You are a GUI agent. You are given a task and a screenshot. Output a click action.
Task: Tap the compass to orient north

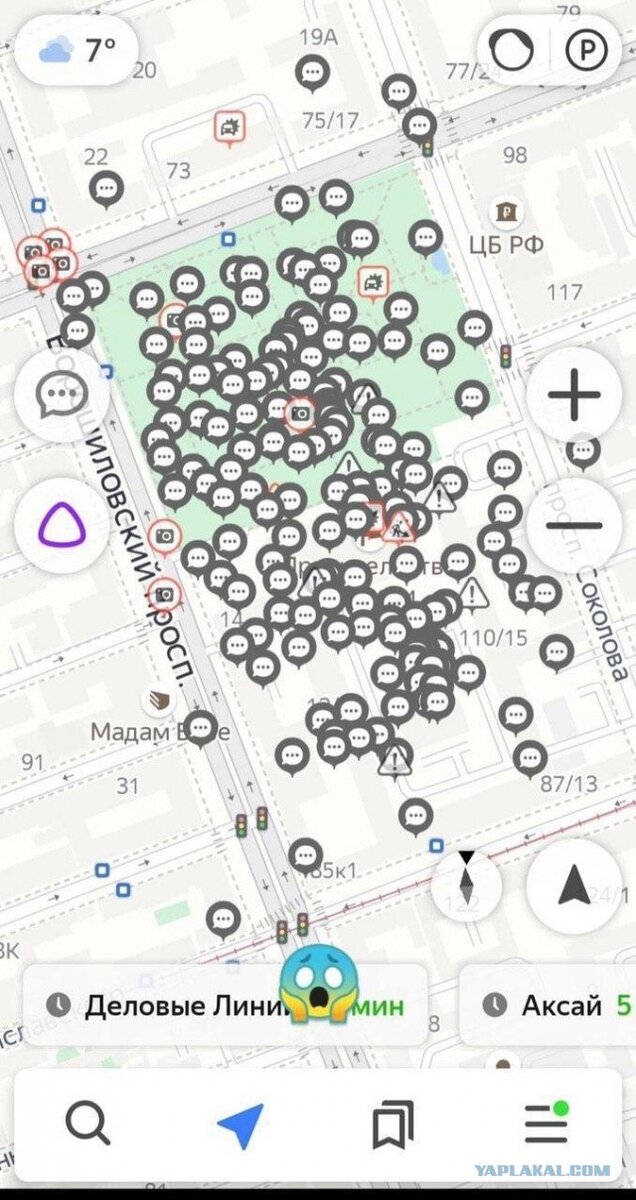(465, 882)
